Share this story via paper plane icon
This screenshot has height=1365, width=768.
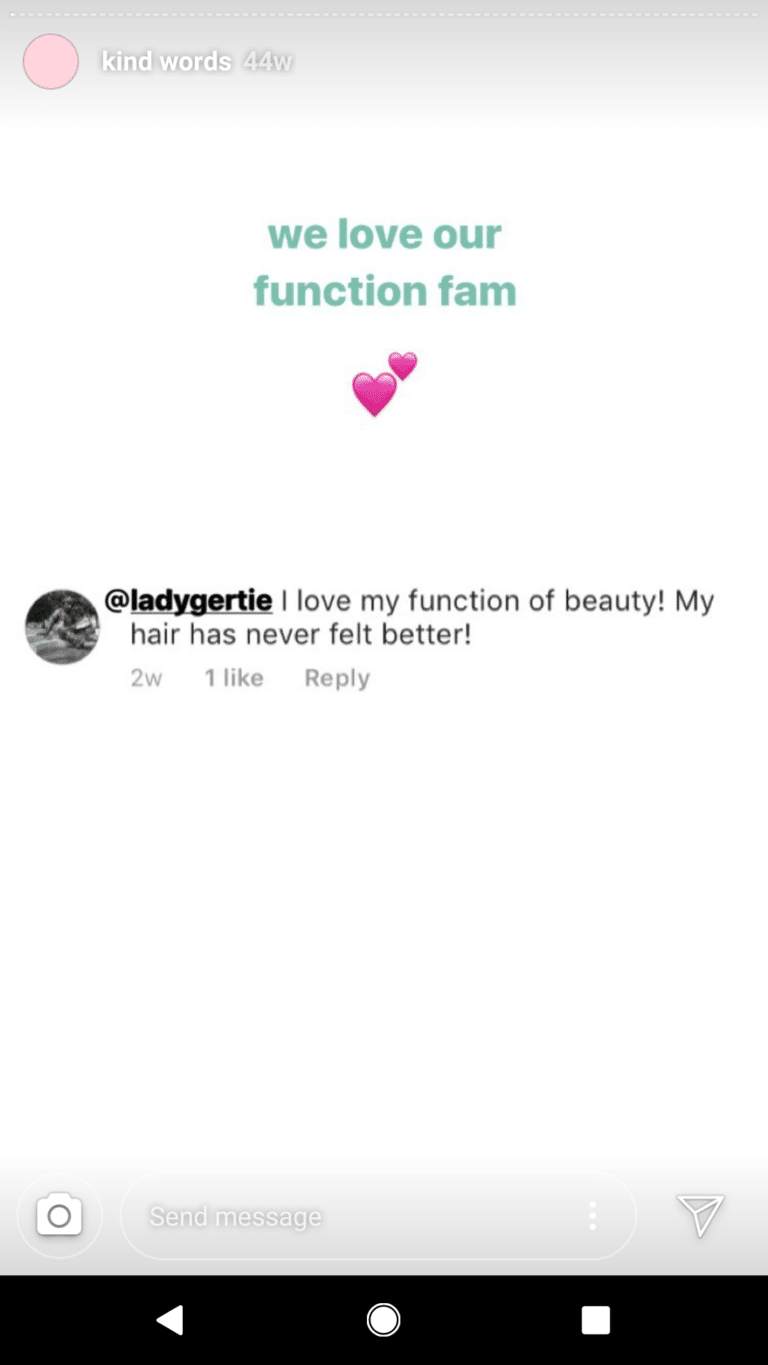pos(700,1216)
